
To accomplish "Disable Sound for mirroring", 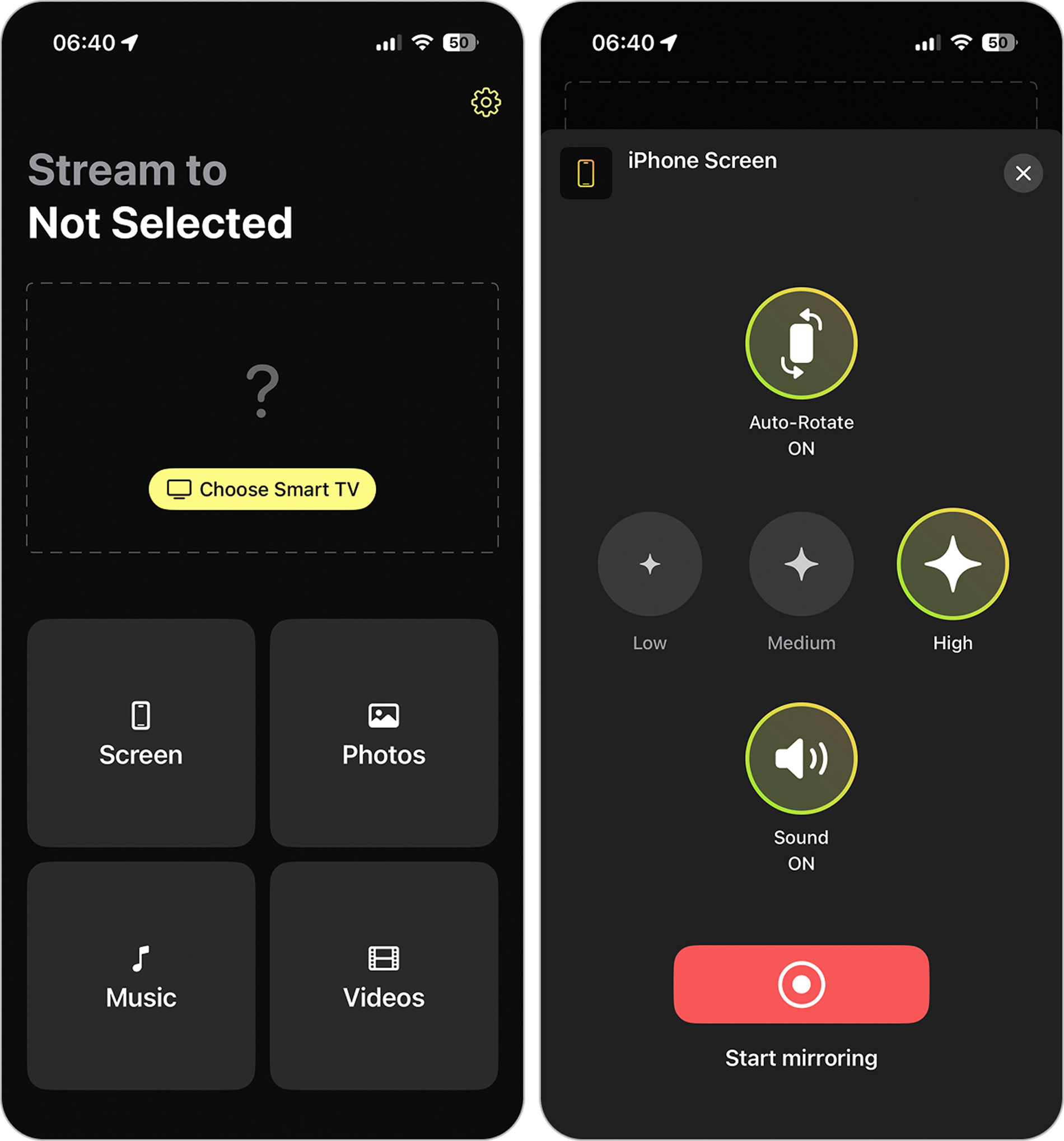I will coord(800,757).
